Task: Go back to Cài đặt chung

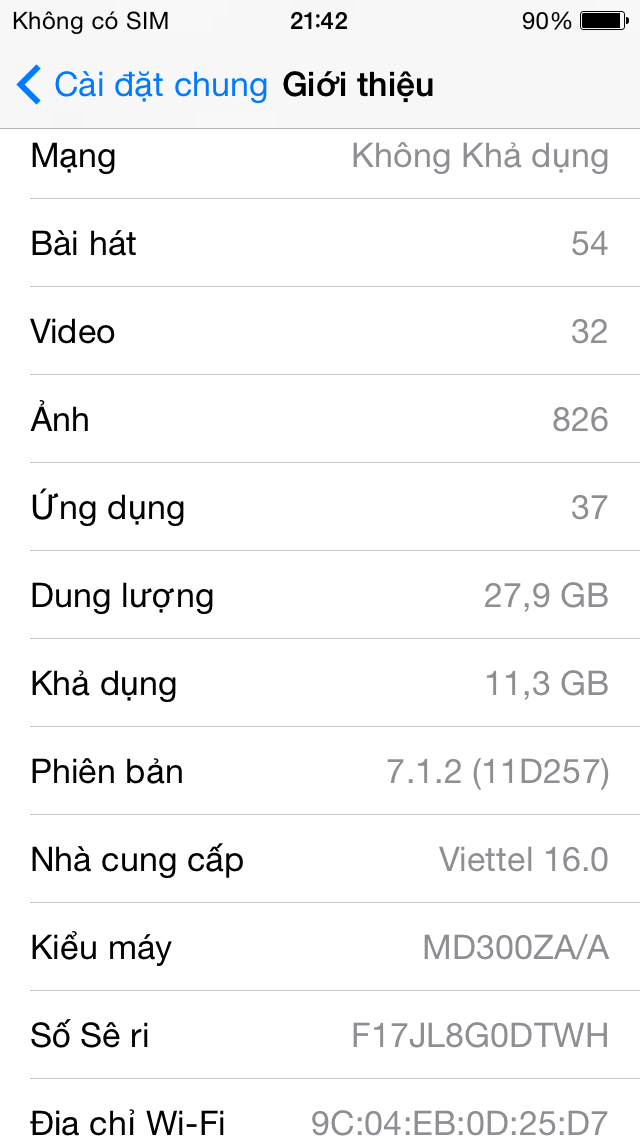Action: 142,85
